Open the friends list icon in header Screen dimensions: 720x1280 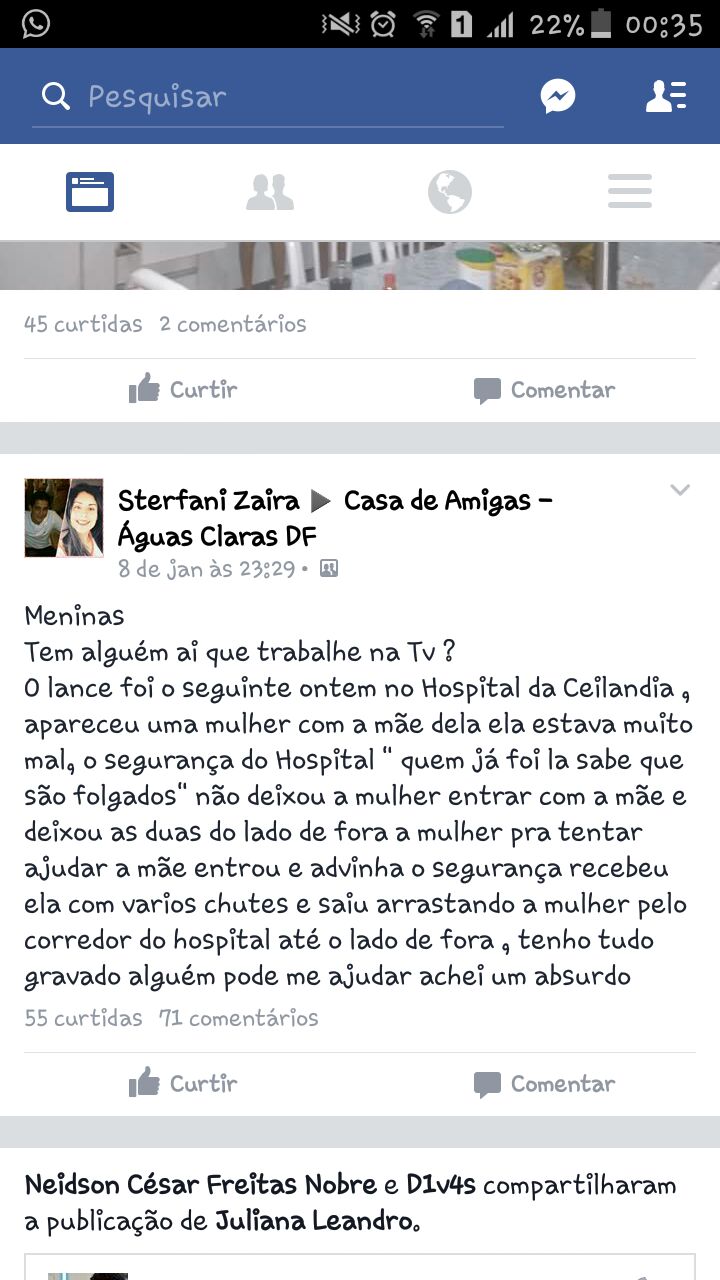[665, 96]
